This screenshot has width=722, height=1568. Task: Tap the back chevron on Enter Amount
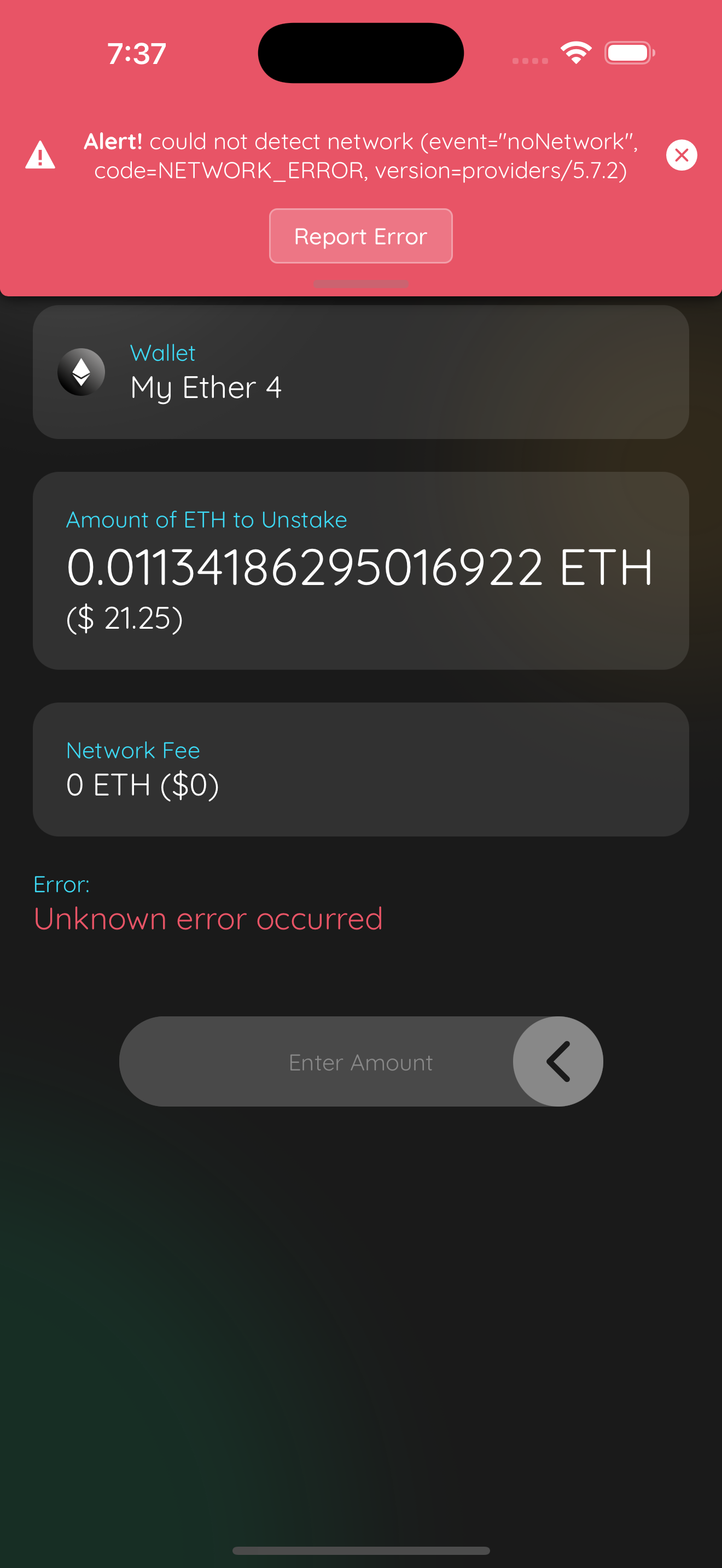click(557, 1061)
